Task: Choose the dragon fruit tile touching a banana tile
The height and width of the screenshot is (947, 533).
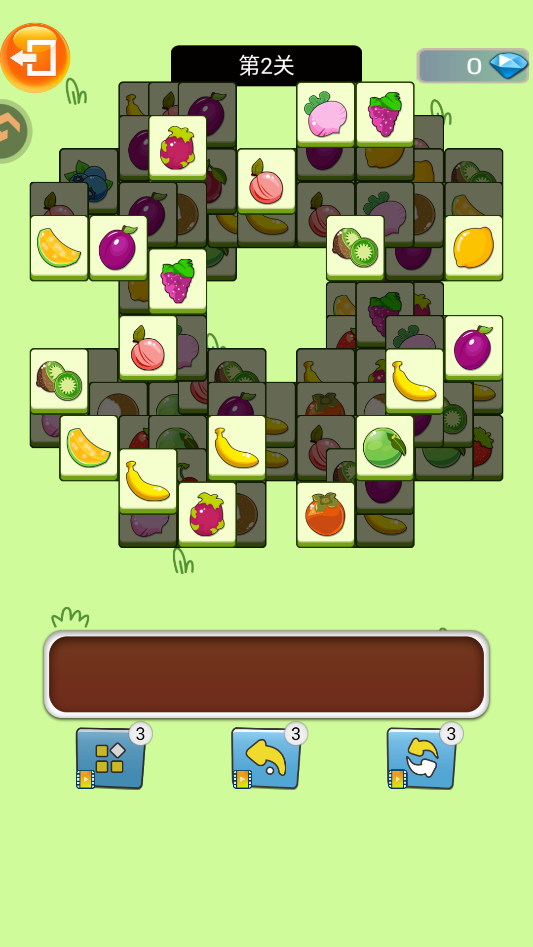Action: pyautogui.click(x=207, y=515)
